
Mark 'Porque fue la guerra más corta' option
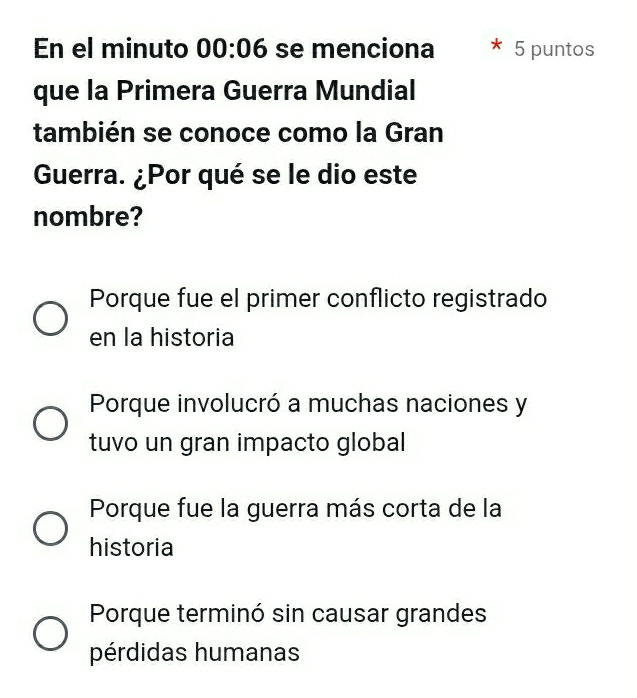pyautogui.click(x=52, y=528)
